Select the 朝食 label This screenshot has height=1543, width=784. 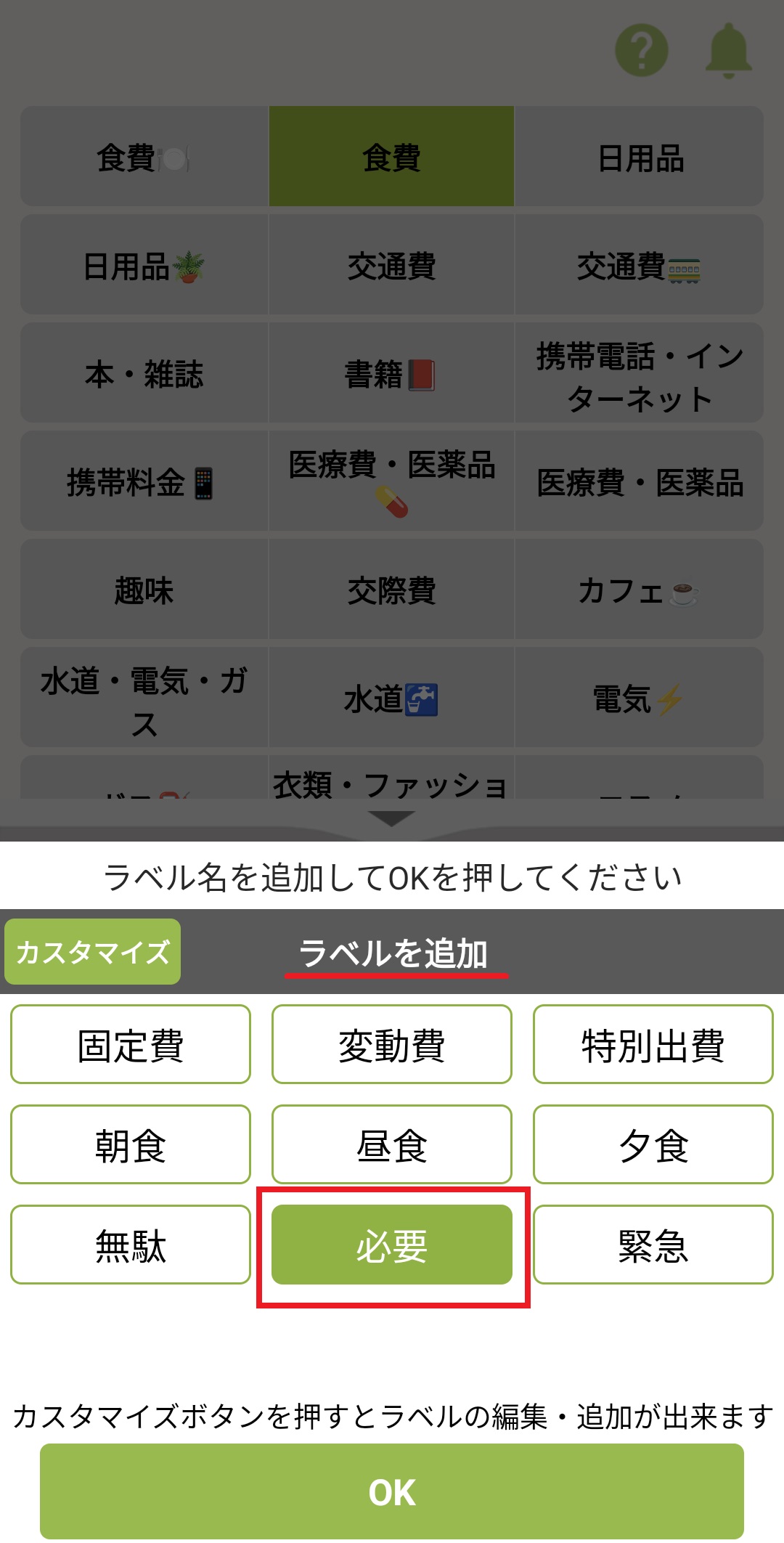pos(131,1144)
